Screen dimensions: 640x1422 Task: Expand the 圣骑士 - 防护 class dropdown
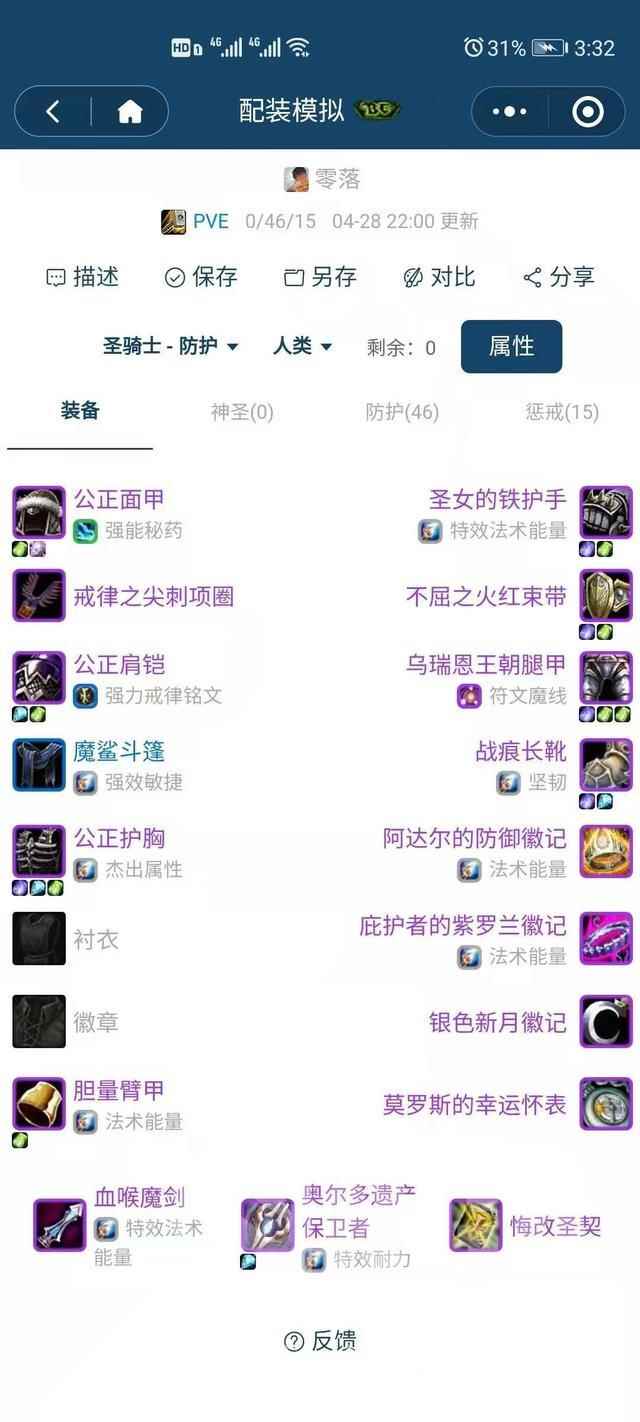[171, 347]
